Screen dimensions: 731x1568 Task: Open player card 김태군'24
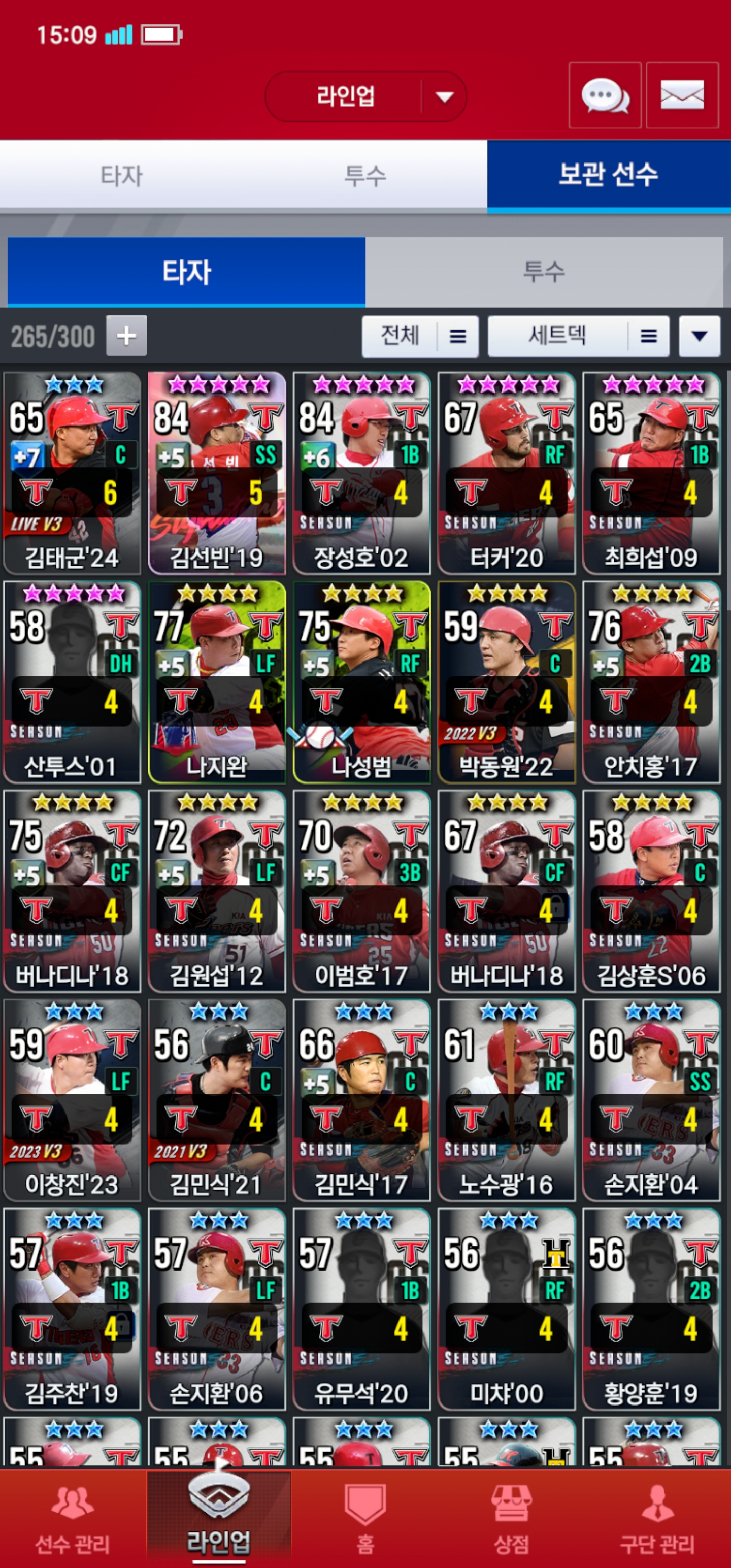(73, 474)
